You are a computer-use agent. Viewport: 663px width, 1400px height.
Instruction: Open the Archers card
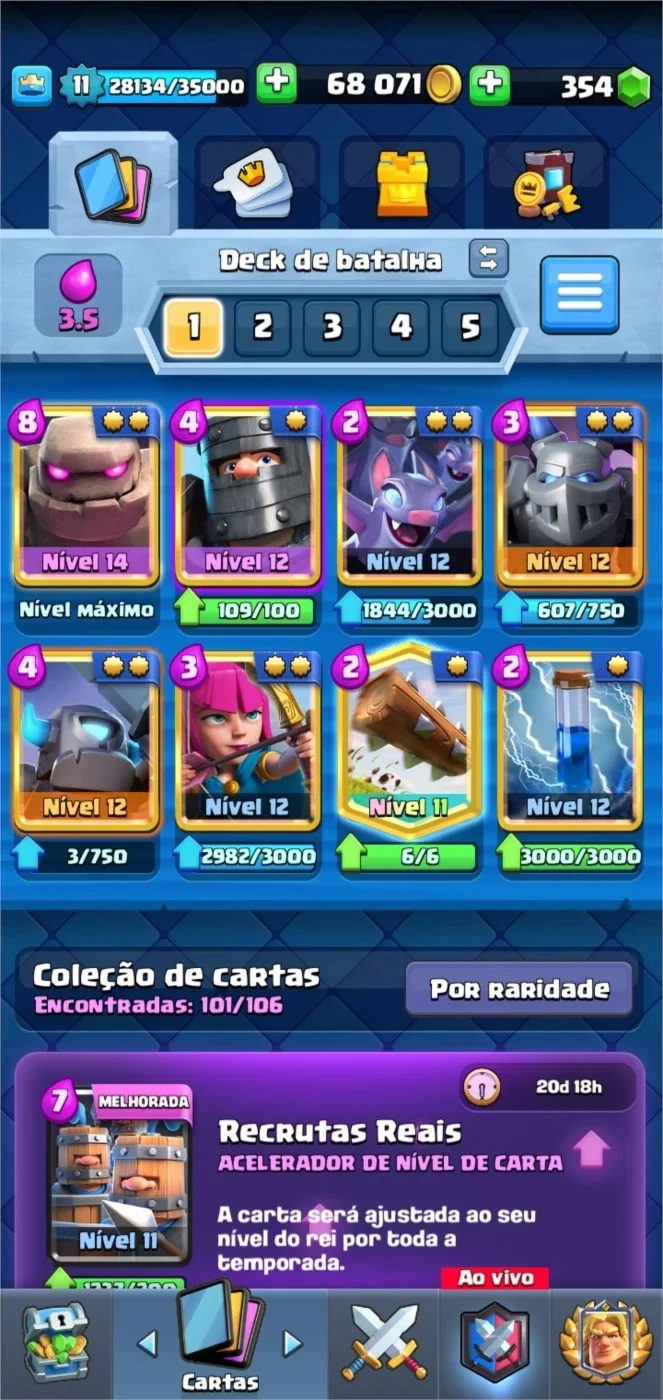pos(248,744)
